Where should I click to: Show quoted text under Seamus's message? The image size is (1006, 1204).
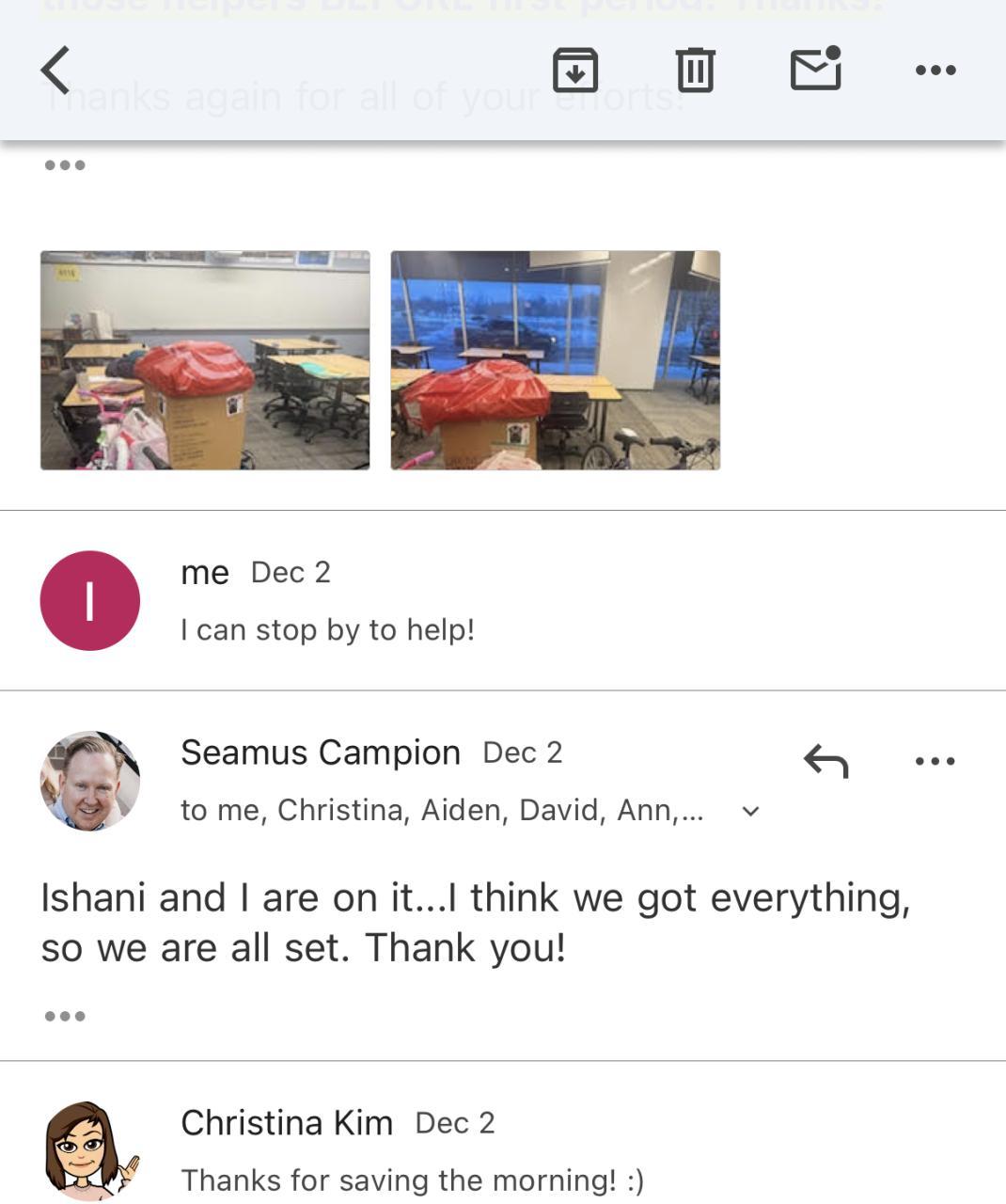coord(65,1016)
